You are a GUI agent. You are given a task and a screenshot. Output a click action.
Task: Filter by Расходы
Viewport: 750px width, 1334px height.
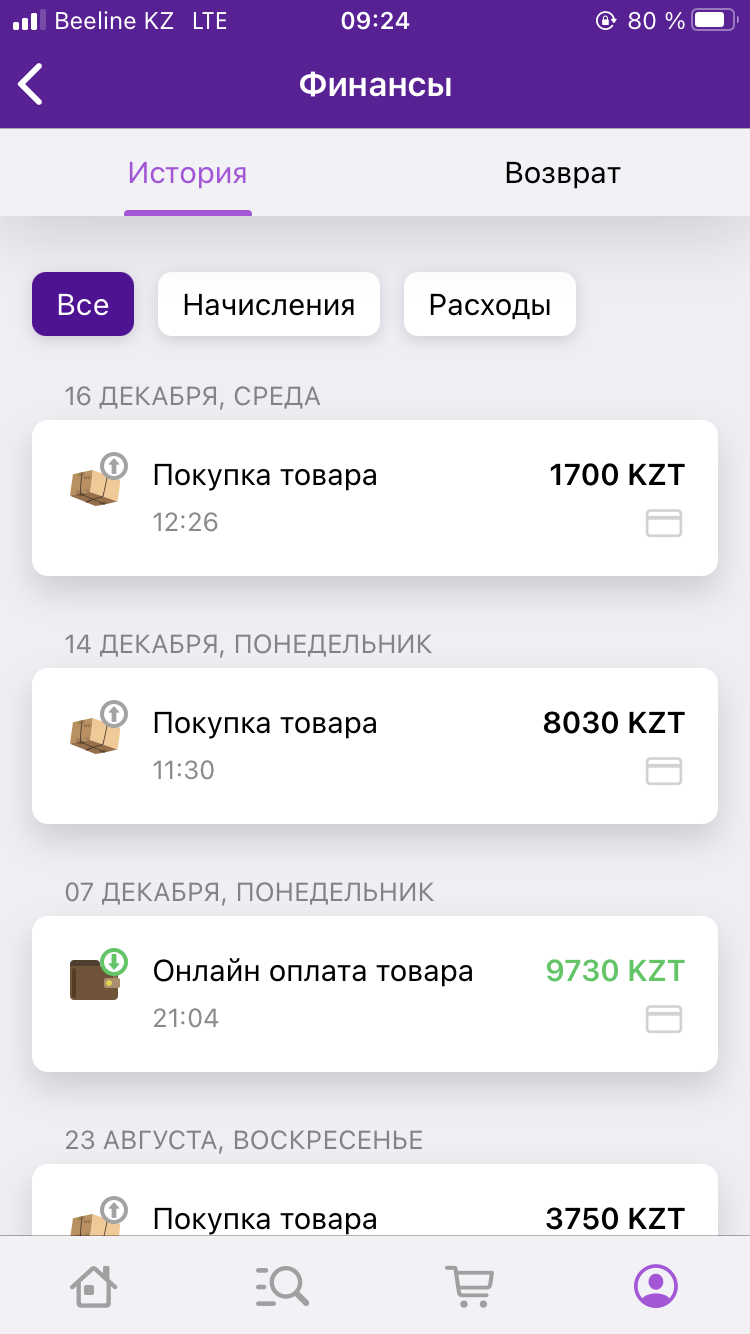click(490, 304)
